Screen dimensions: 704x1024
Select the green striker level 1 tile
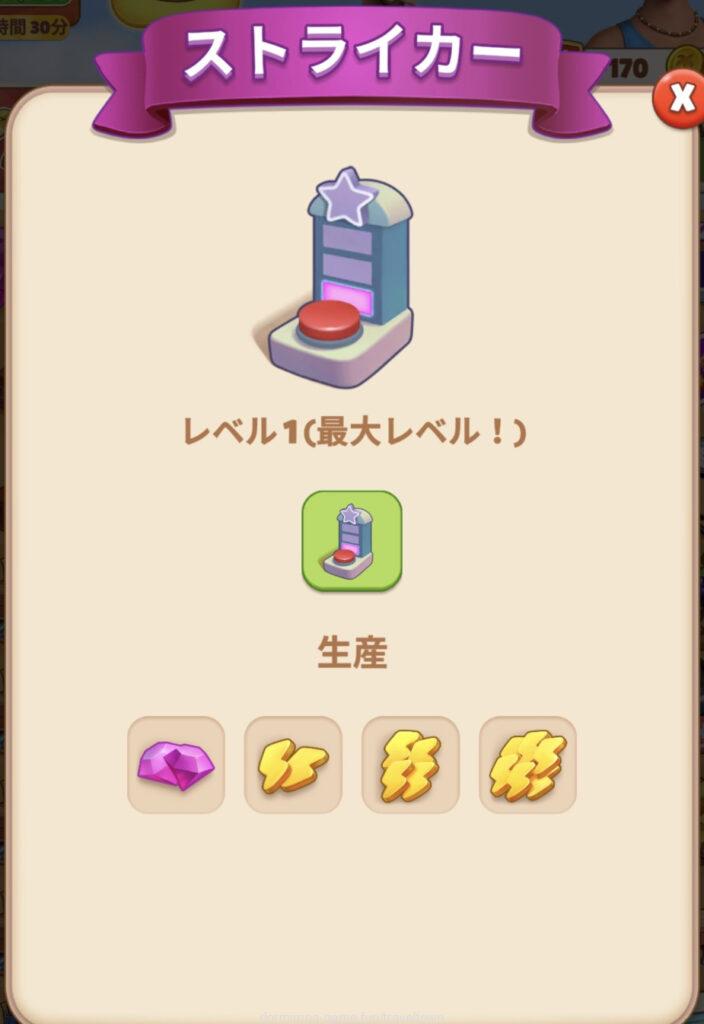352,540
